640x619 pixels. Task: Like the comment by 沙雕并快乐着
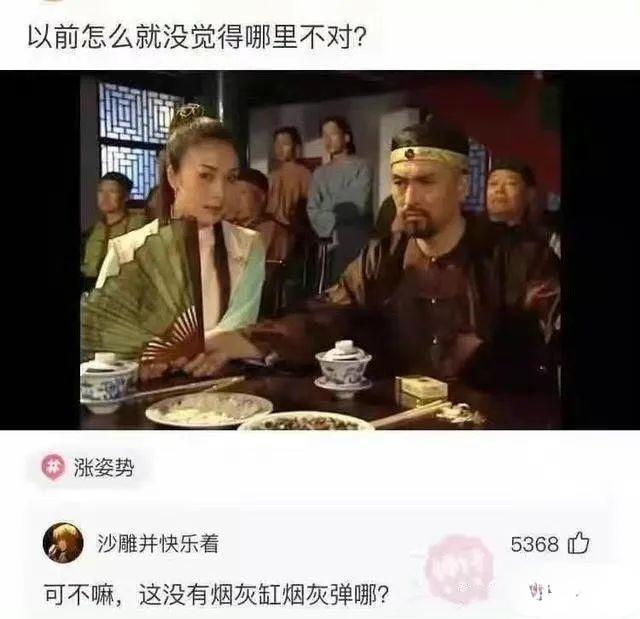pos(578,544)
